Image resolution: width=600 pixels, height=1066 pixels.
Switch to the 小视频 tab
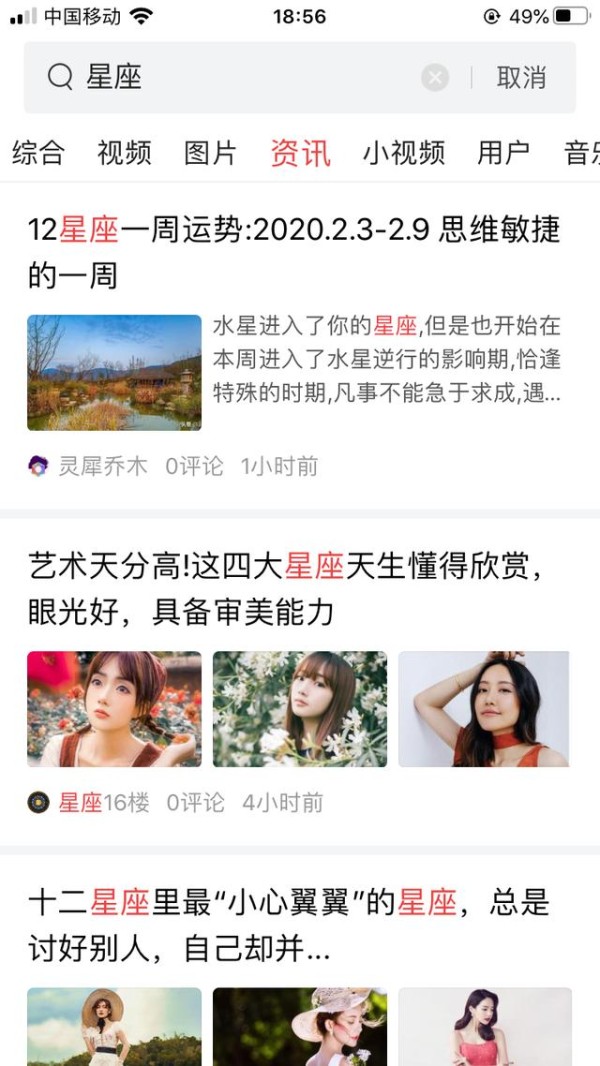(403, 153)
